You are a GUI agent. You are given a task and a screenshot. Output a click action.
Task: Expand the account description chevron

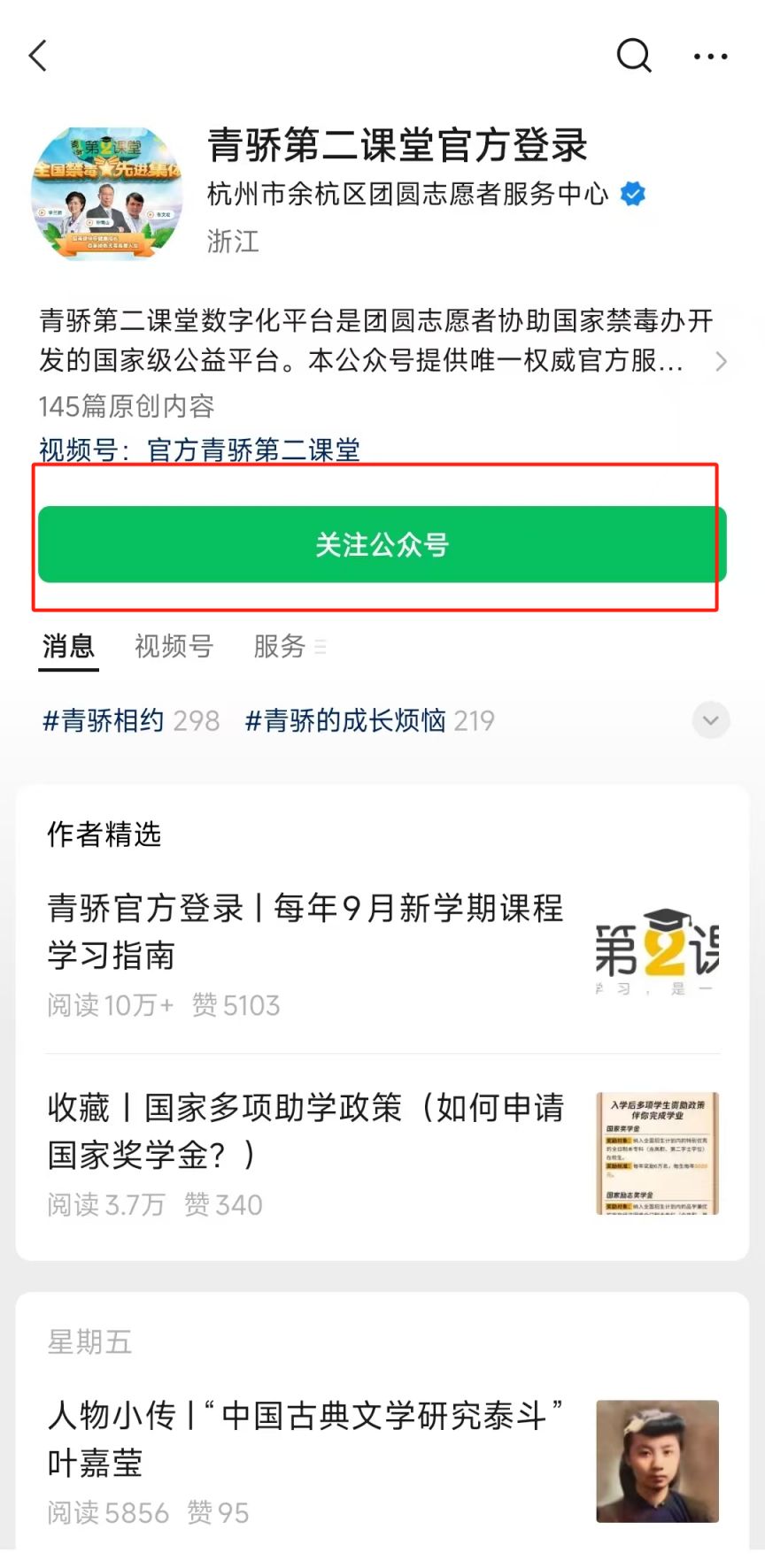pyautogui.click(x=722, y=361)
